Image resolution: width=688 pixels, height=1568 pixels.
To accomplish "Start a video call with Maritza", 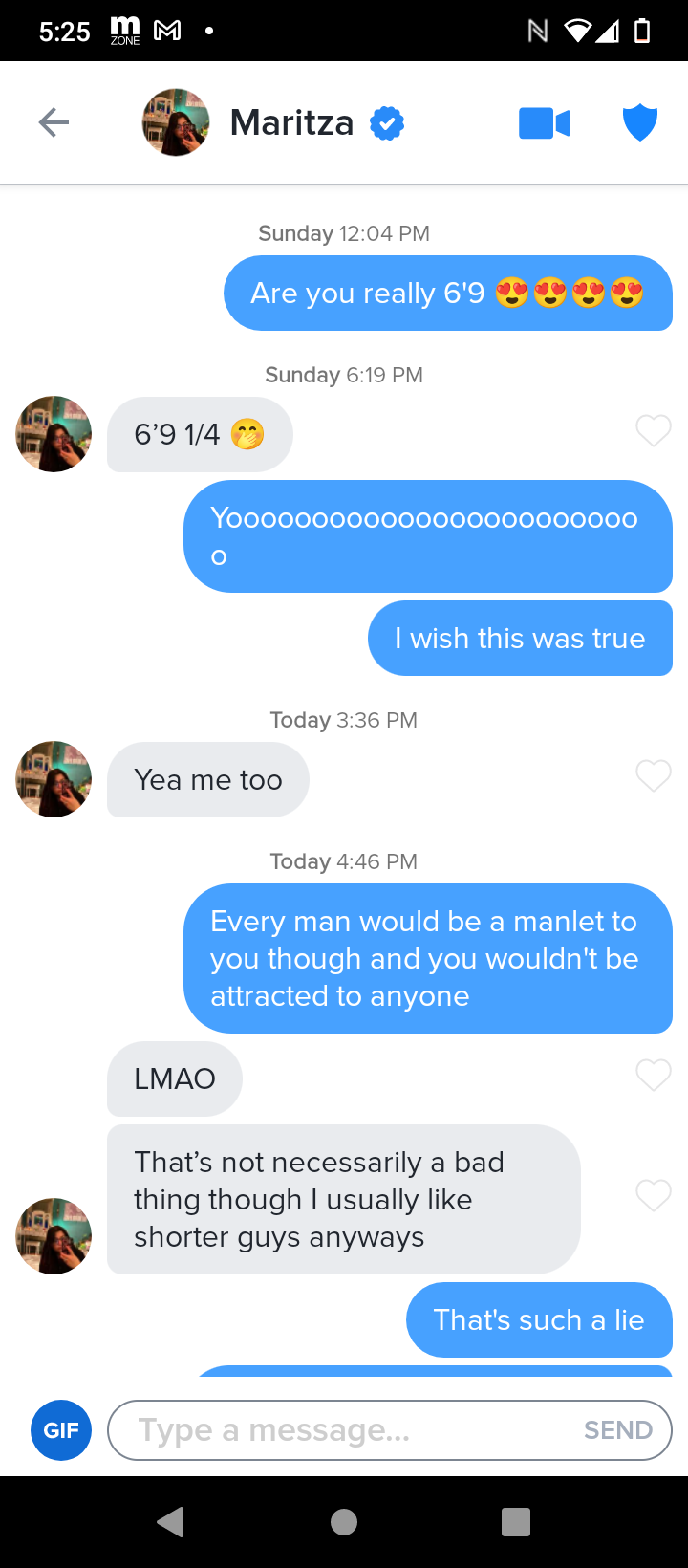I will pos(544,123).
